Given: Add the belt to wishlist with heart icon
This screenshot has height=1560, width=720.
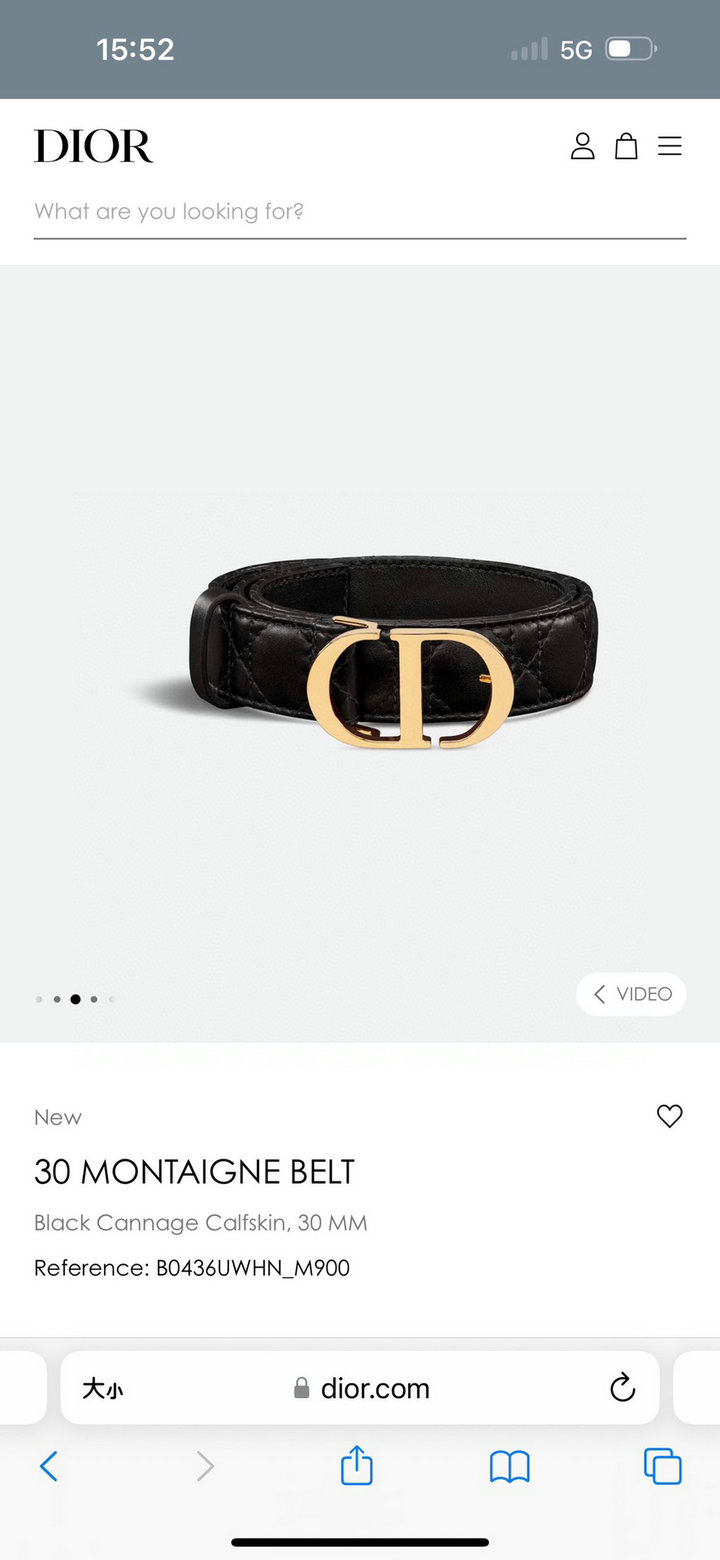Looking at the screenshot, I should tap(669, 1116).
